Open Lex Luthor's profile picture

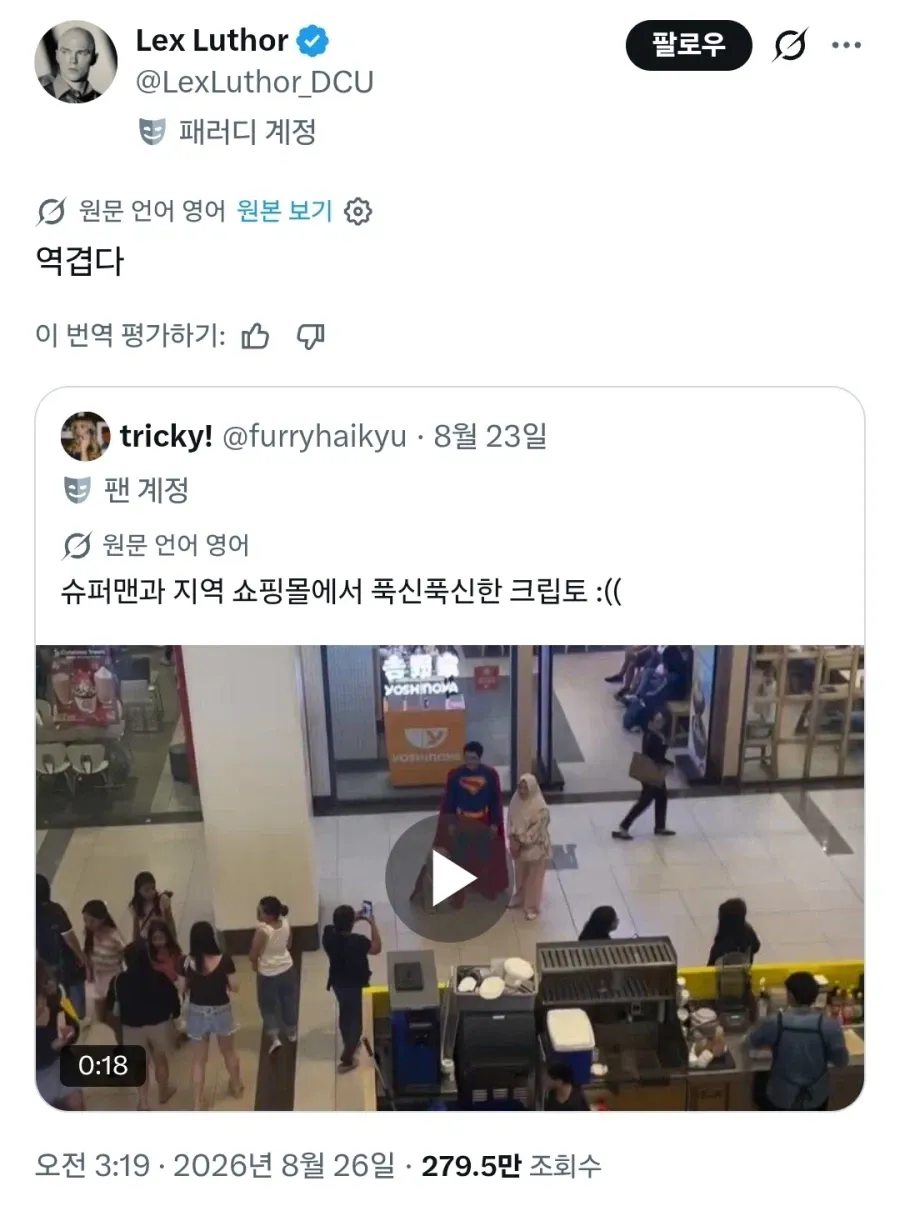[x=76, y=62]
